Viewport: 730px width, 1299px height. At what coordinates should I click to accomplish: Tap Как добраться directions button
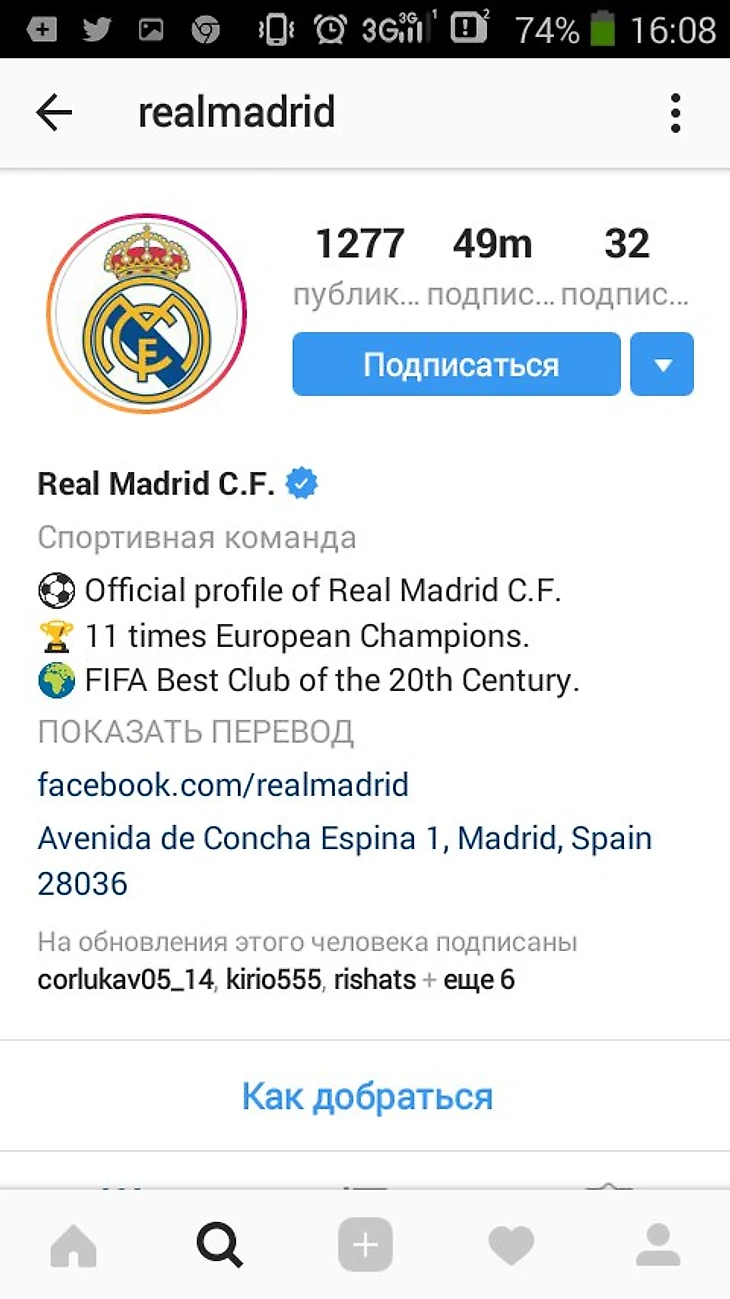pos(366,1096)
